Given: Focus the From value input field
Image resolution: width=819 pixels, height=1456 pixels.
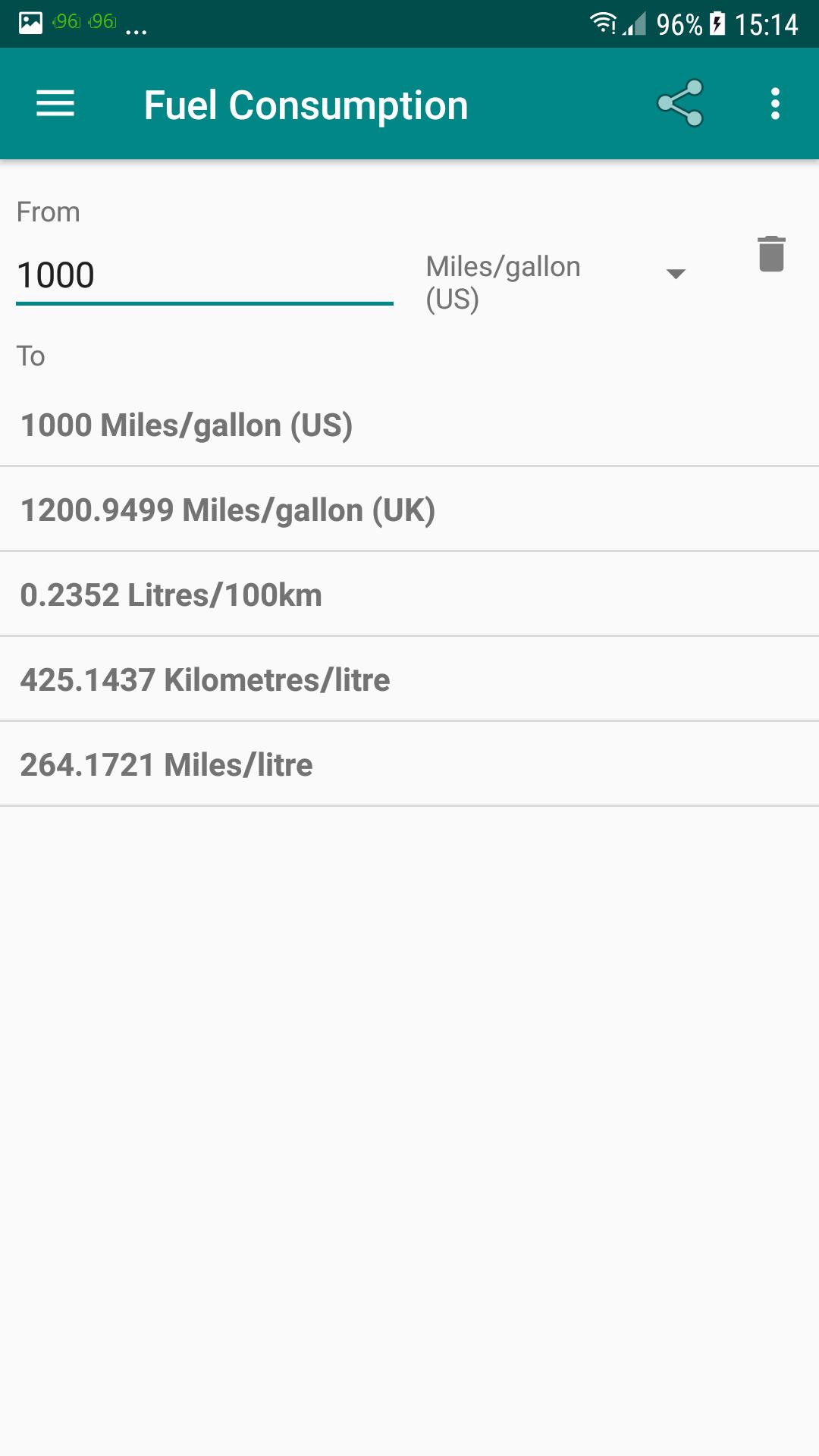Looking at the screenshot, I should [204, 275].
